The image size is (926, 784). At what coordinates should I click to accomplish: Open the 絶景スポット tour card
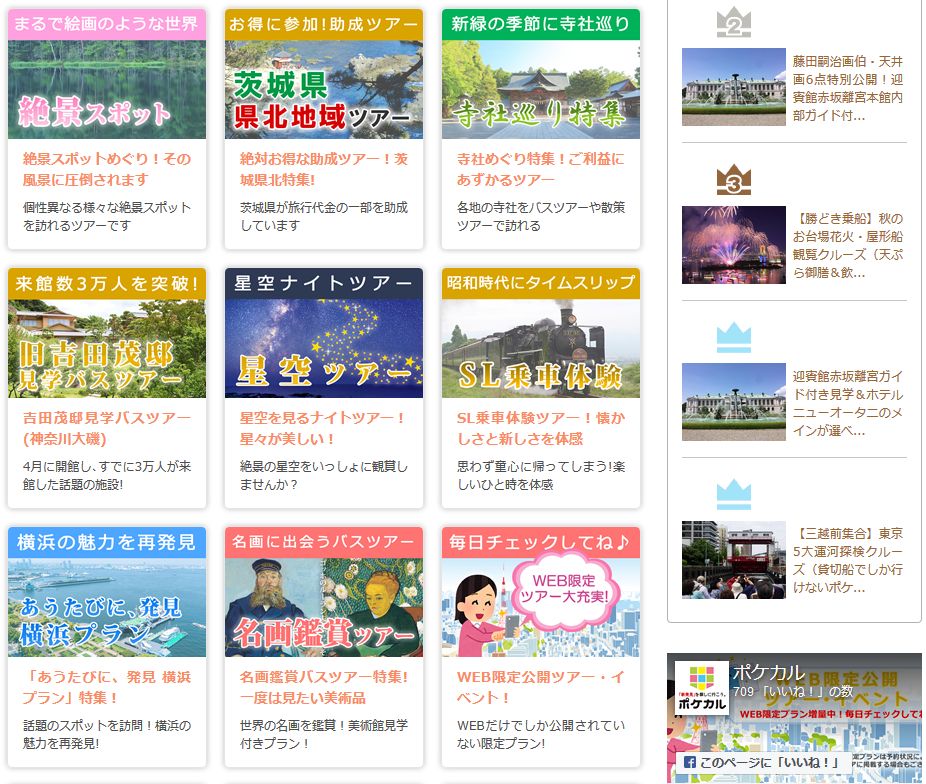coord(107,168)
